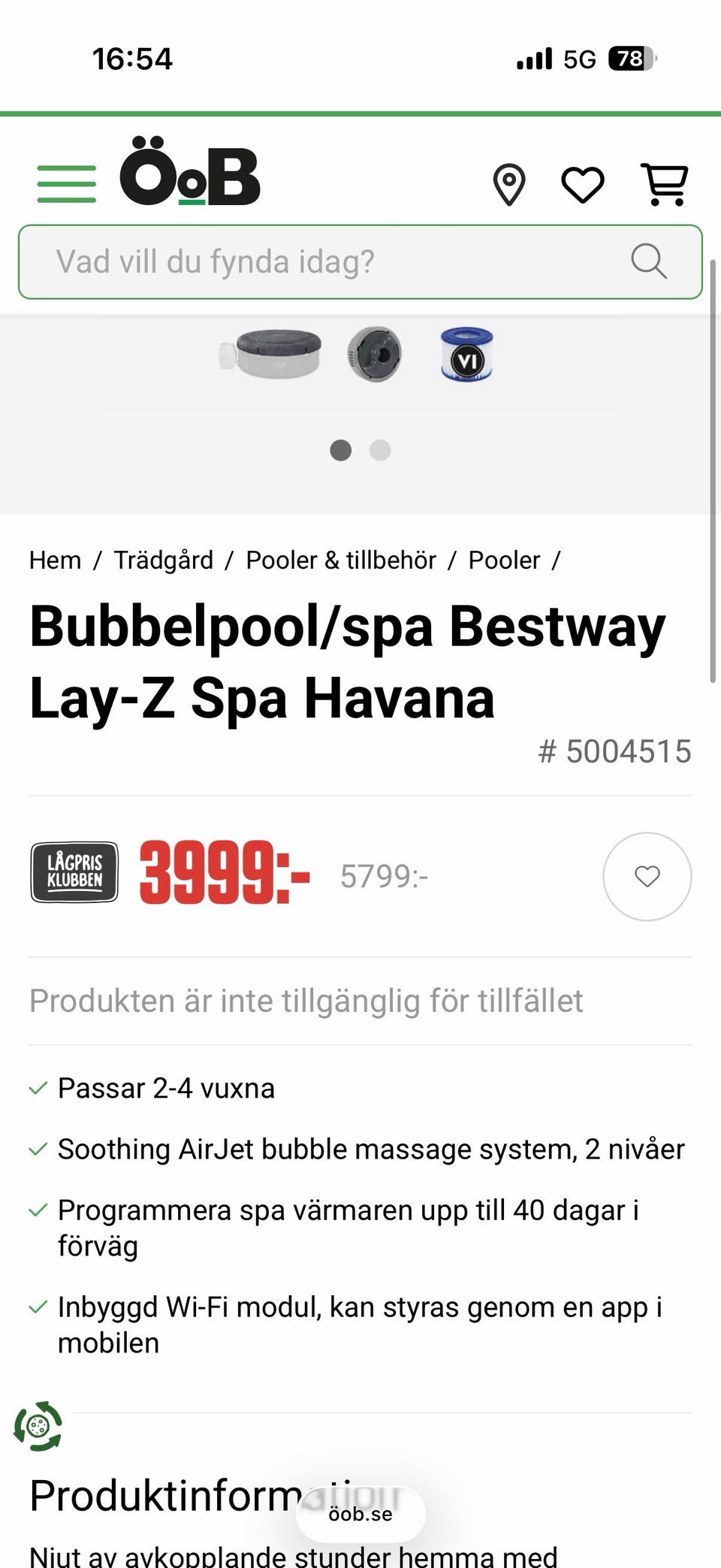Tap the search magnifier icon
Screen dimensions: 721x1568
649,261
